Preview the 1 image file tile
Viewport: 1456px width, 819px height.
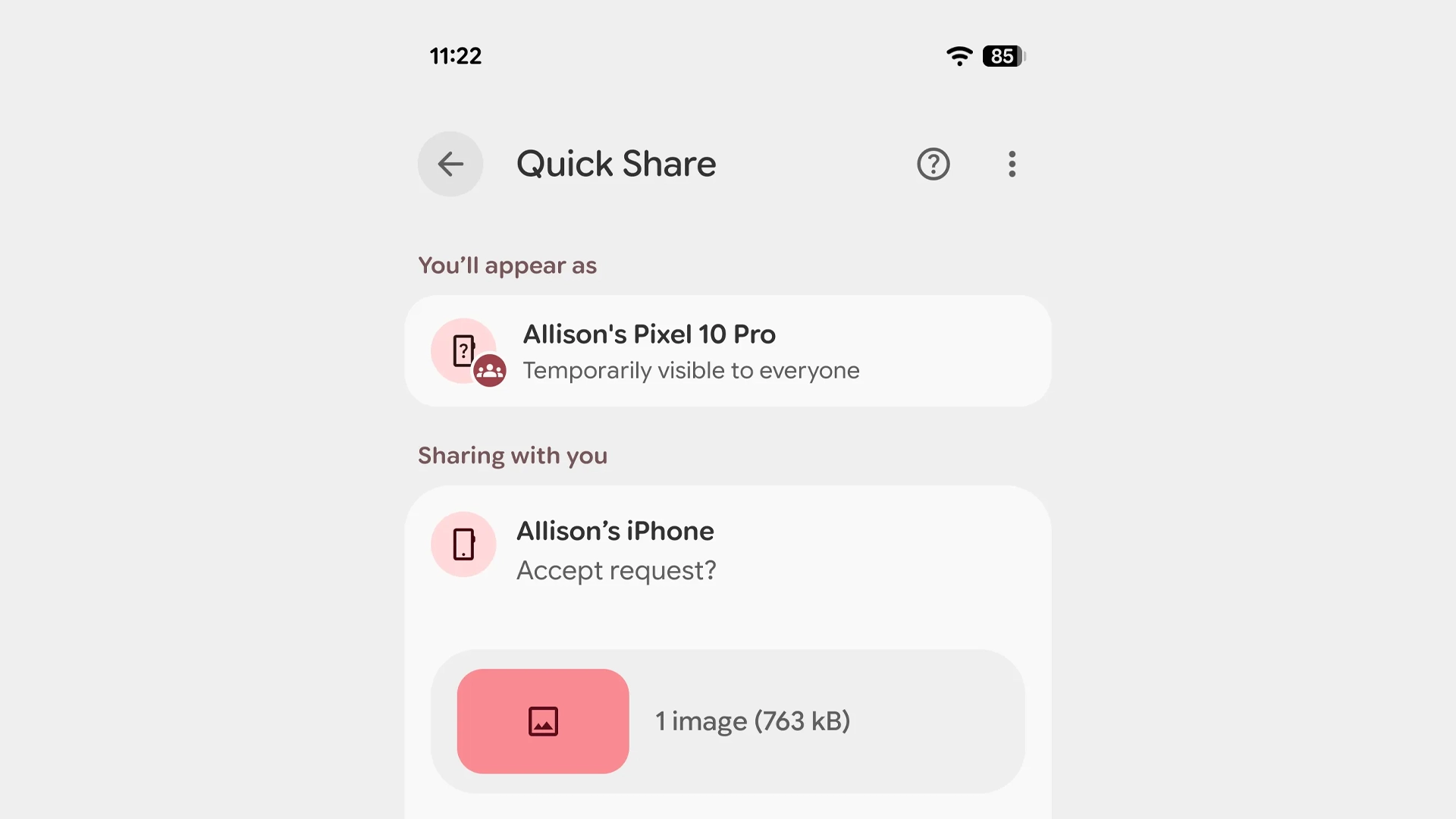click(x=543, y=721)
